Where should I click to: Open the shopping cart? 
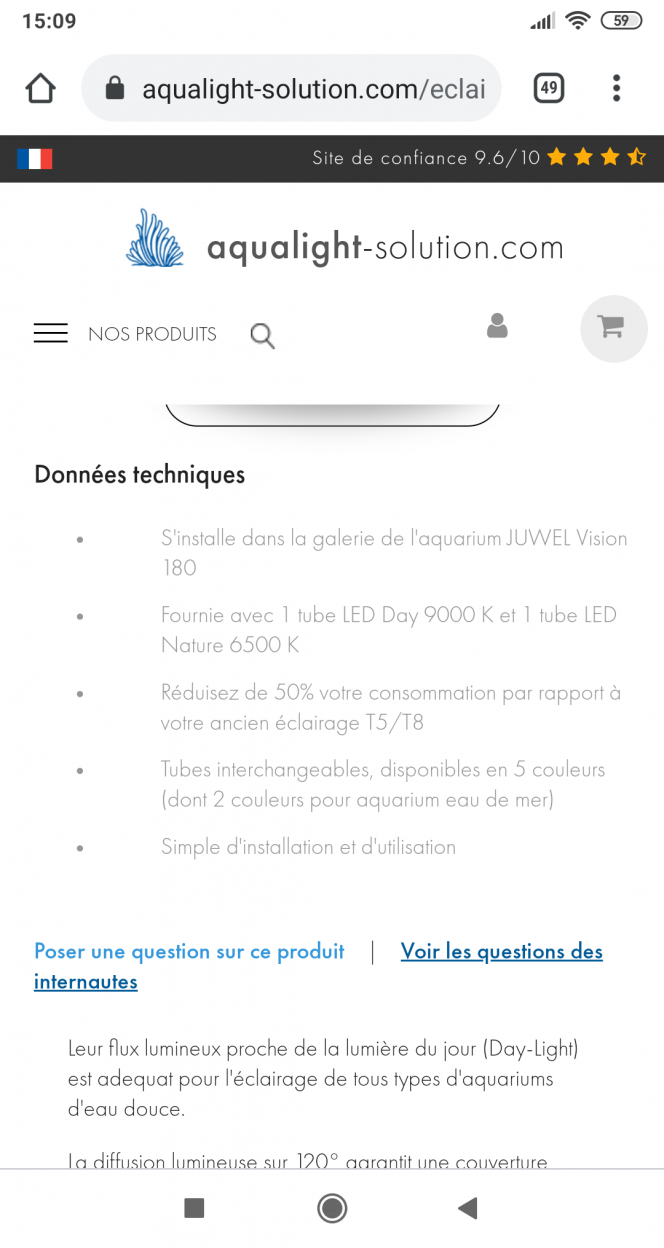point(614,327)
